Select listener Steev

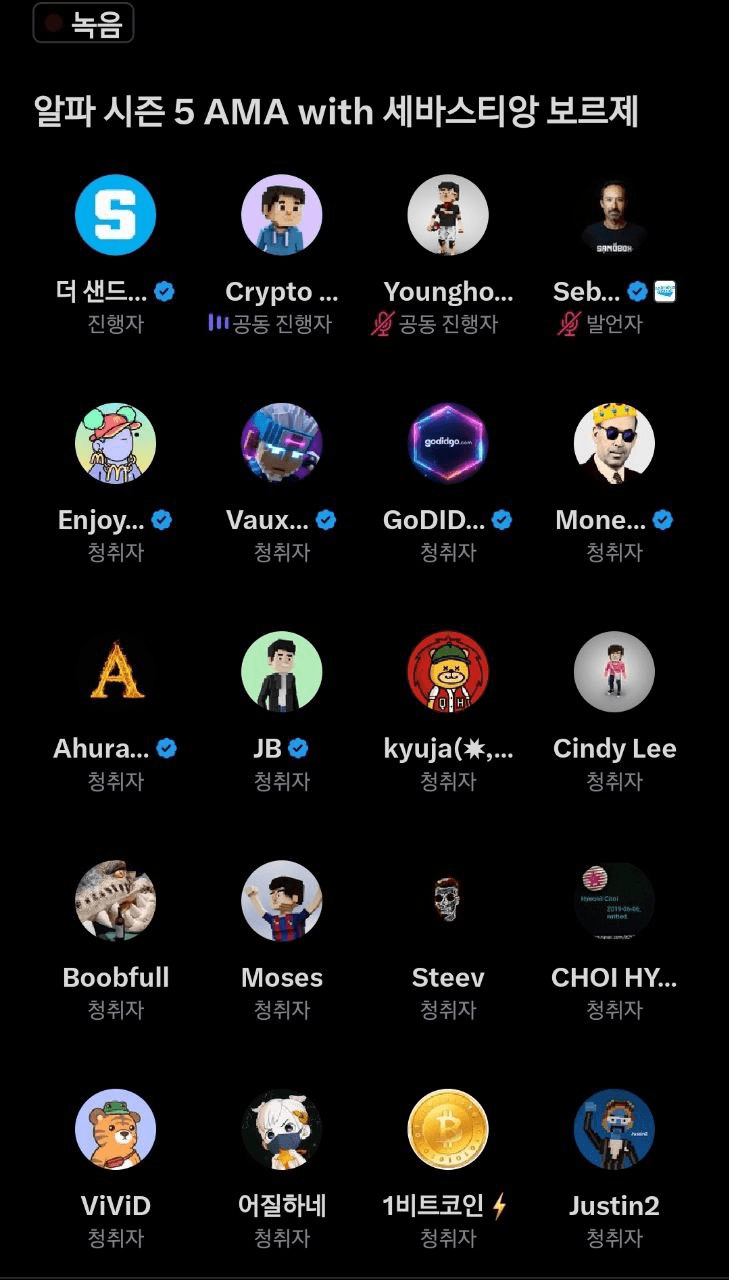tap(448, 900)
